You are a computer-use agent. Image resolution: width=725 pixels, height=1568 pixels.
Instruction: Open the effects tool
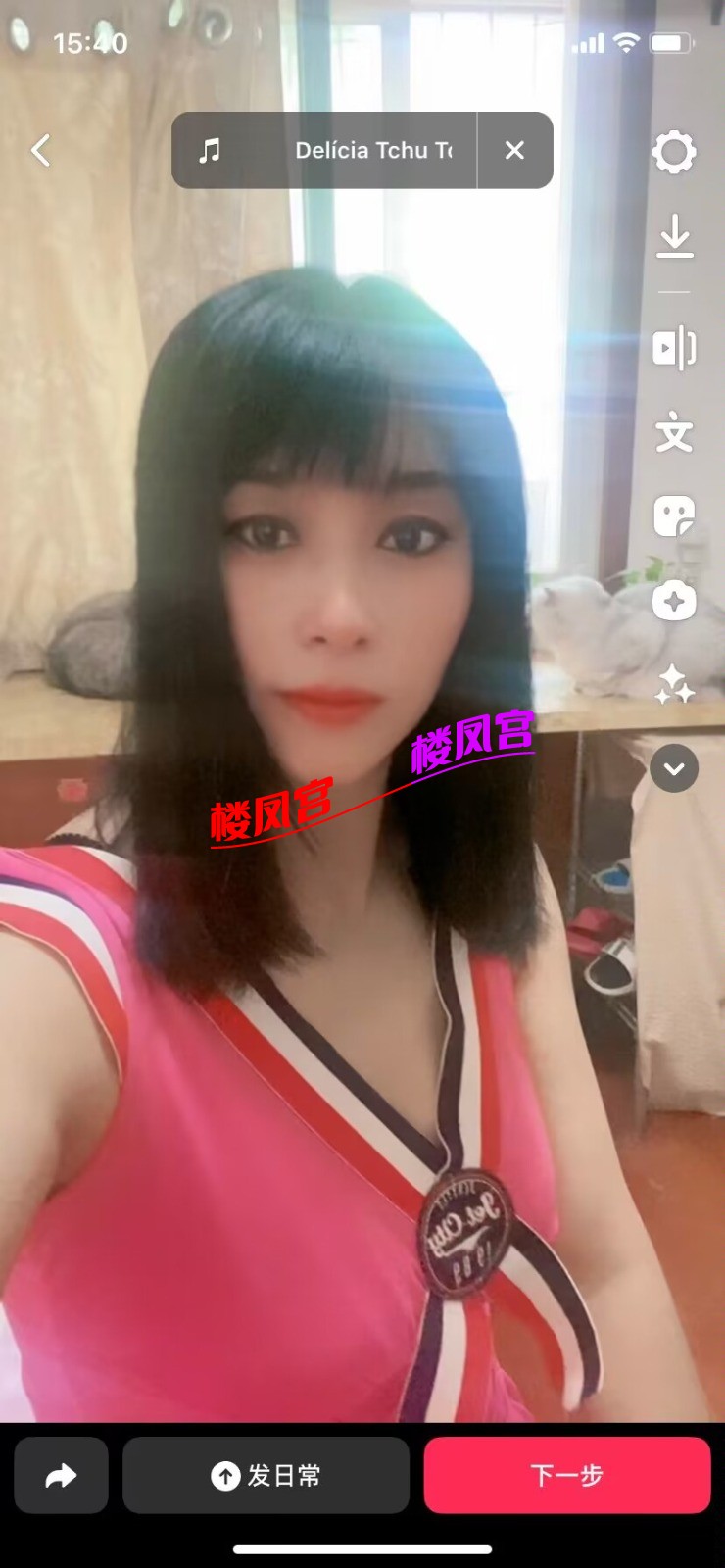click(x=674, y=601)
